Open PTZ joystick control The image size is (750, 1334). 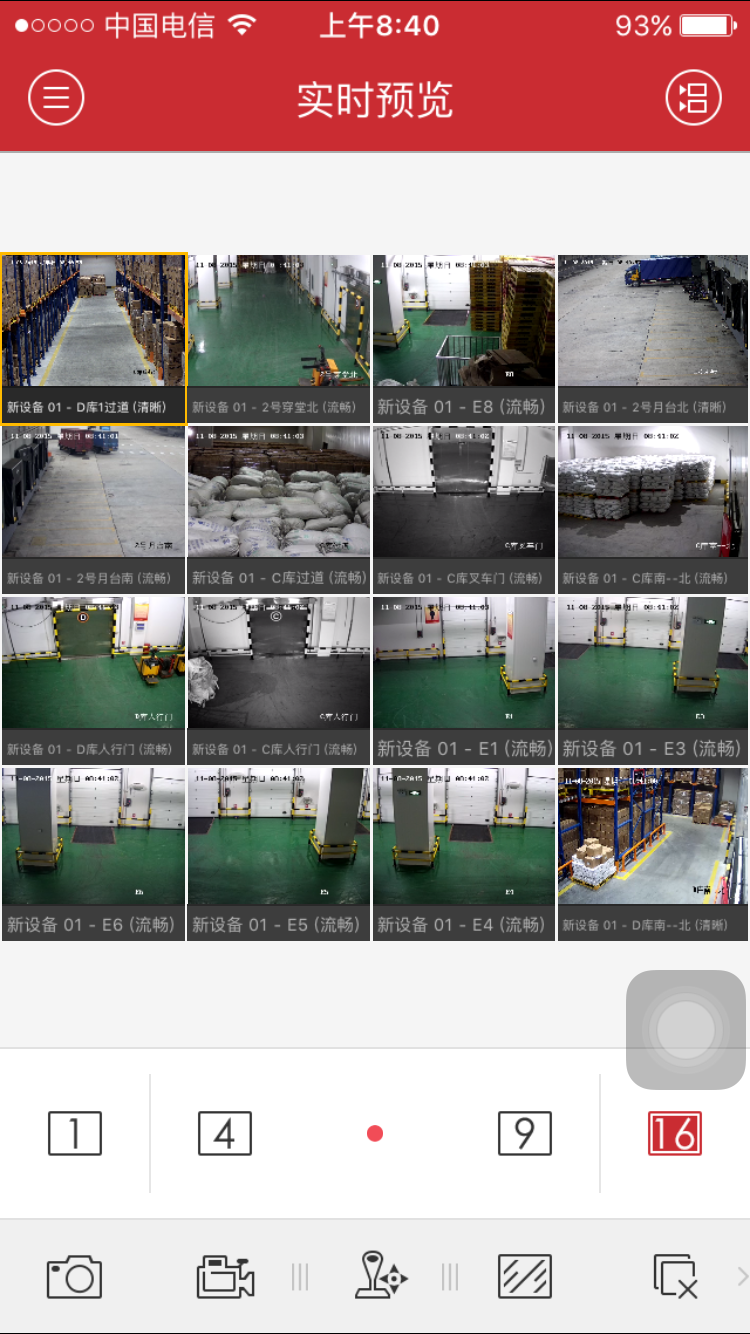(381, 1277)
